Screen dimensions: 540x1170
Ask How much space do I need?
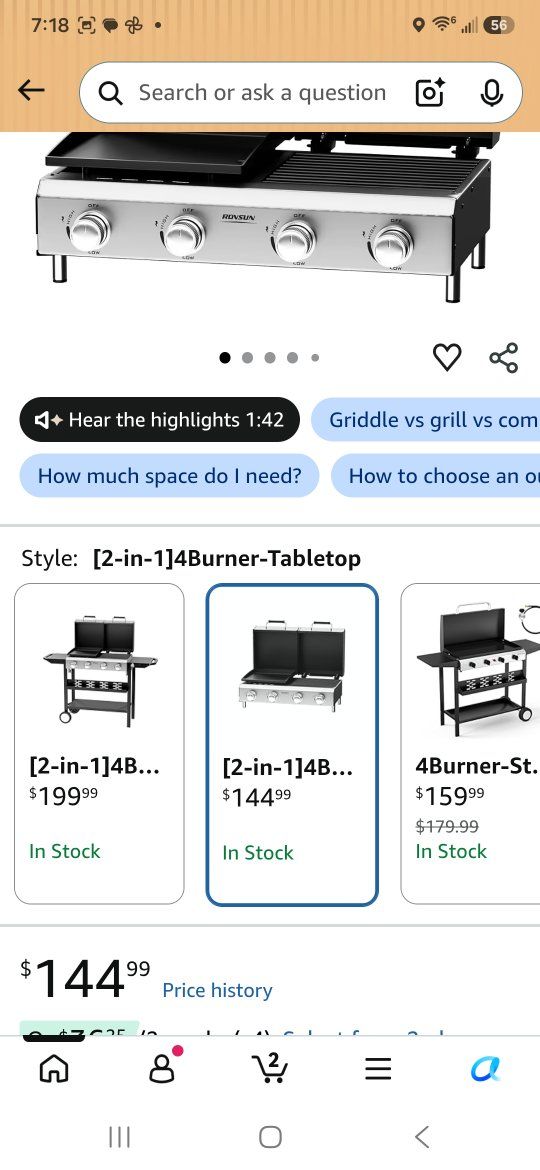tap(169, 475)
